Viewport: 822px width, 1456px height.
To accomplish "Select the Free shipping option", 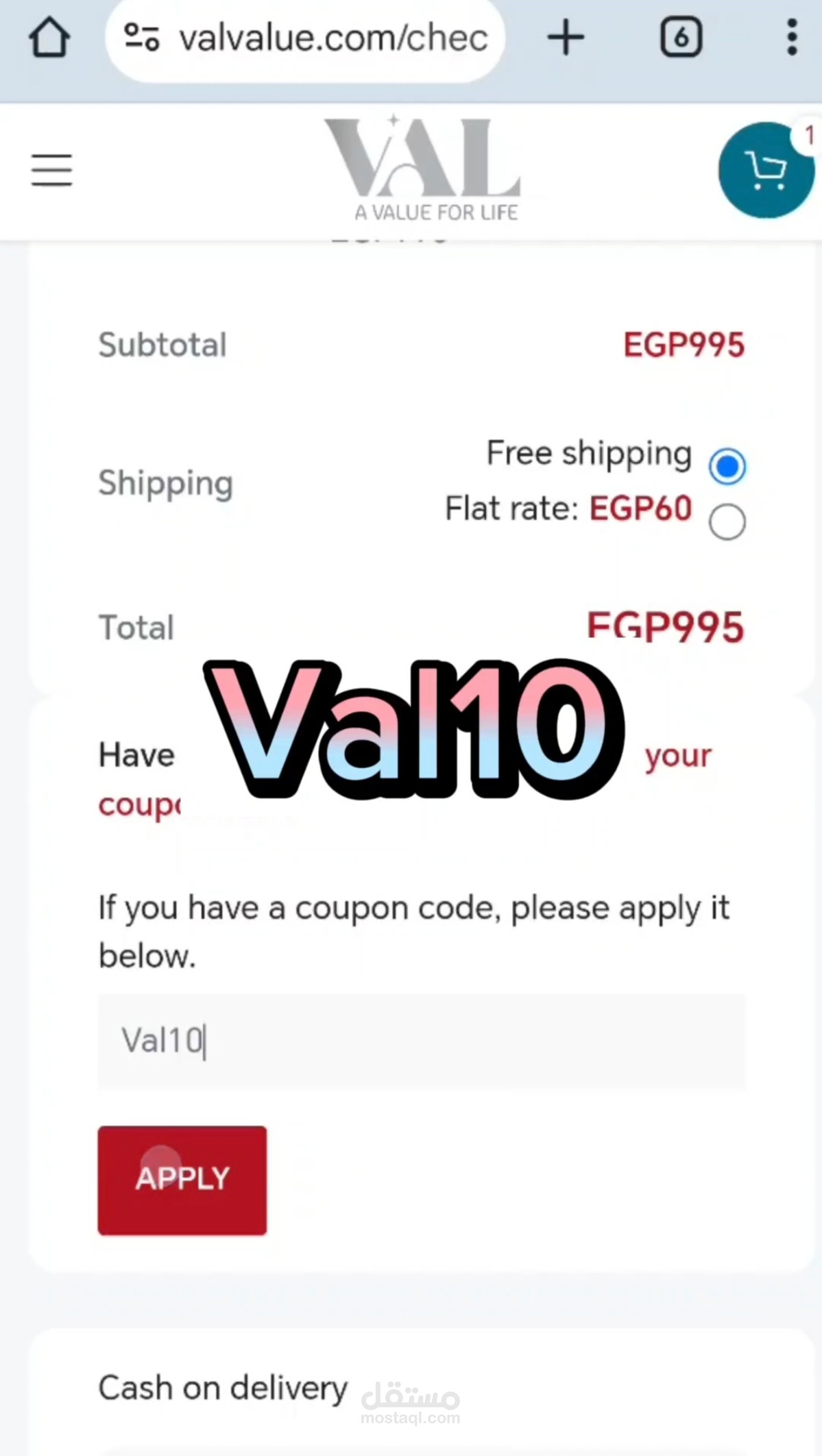I will pyautogui.click(x=727, y=466).
